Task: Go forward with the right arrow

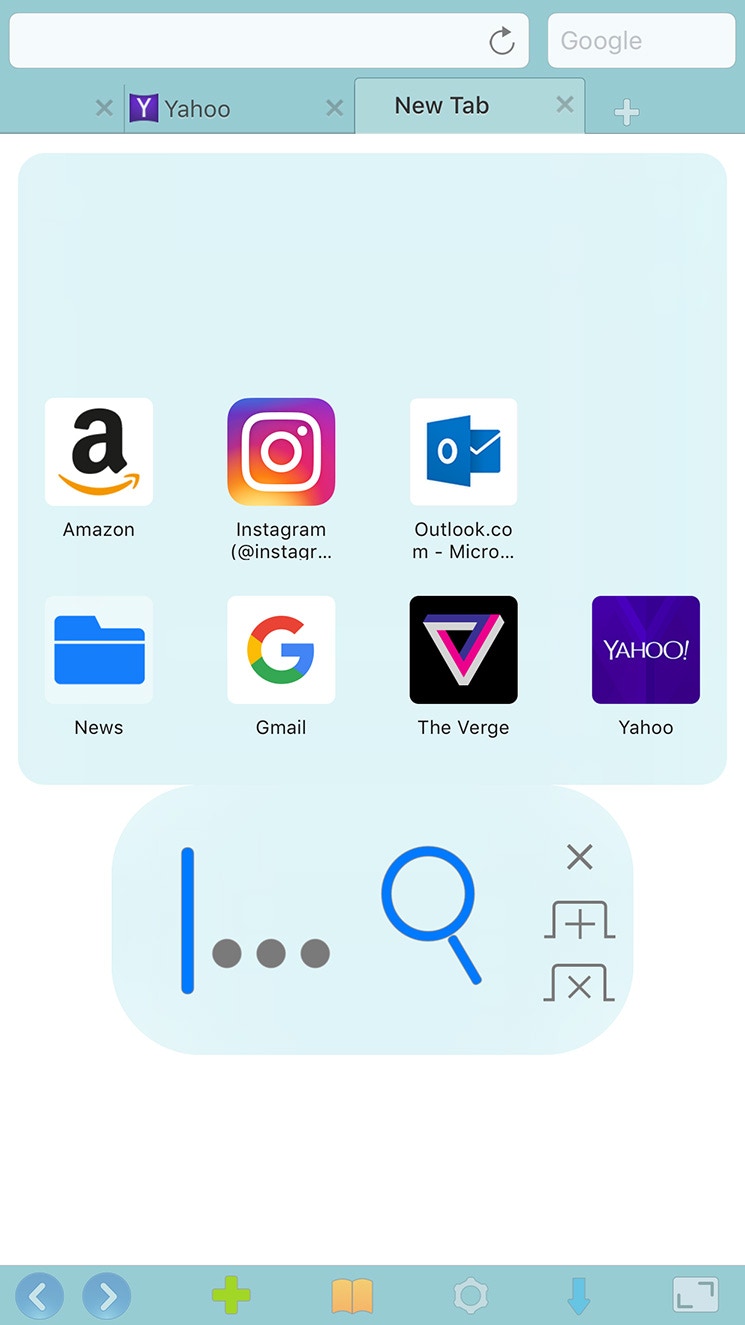Action: point(107,1297)
